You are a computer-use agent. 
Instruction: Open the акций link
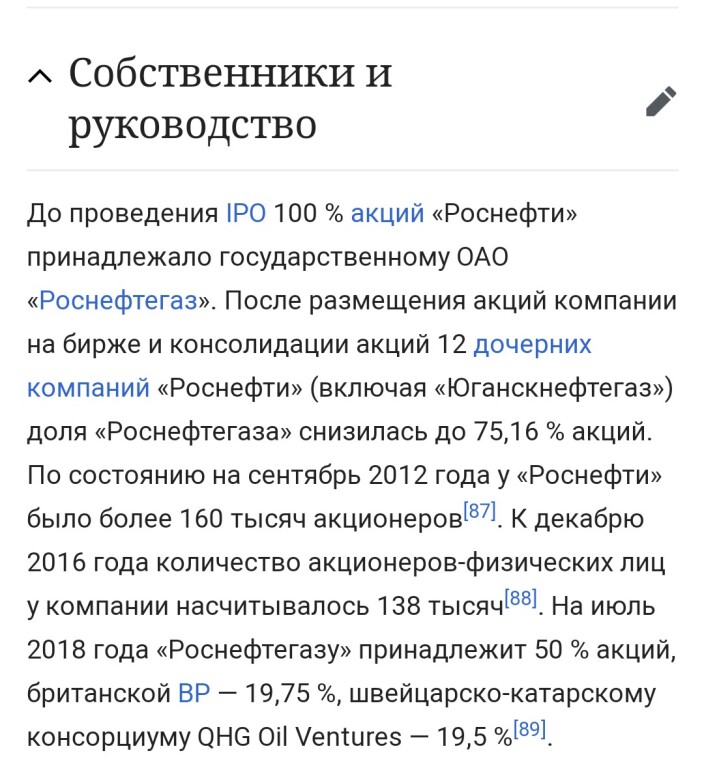387,213
